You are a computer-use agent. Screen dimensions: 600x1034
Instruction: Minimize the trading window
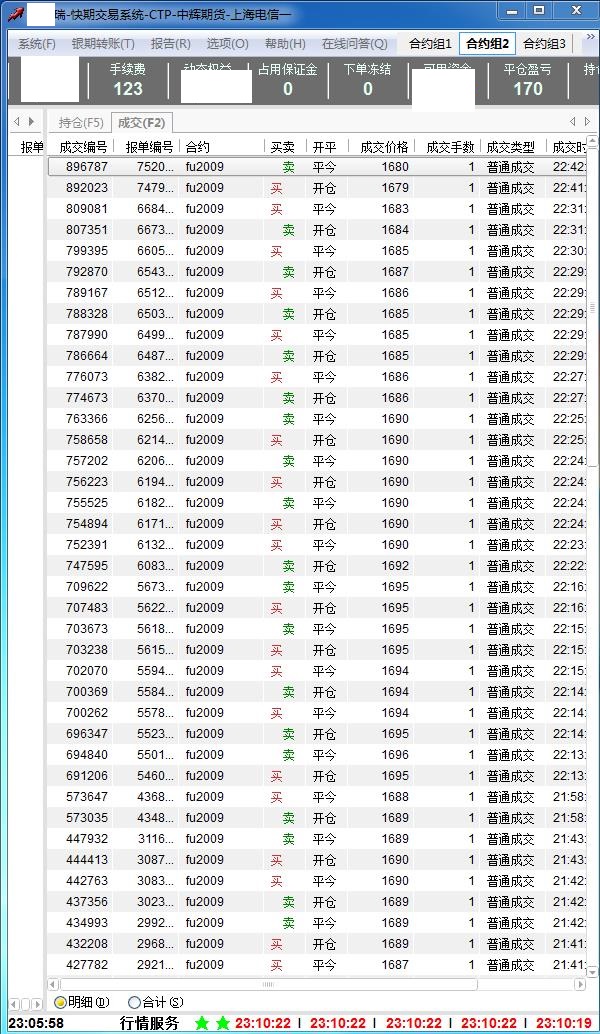(x=512, y=10)
